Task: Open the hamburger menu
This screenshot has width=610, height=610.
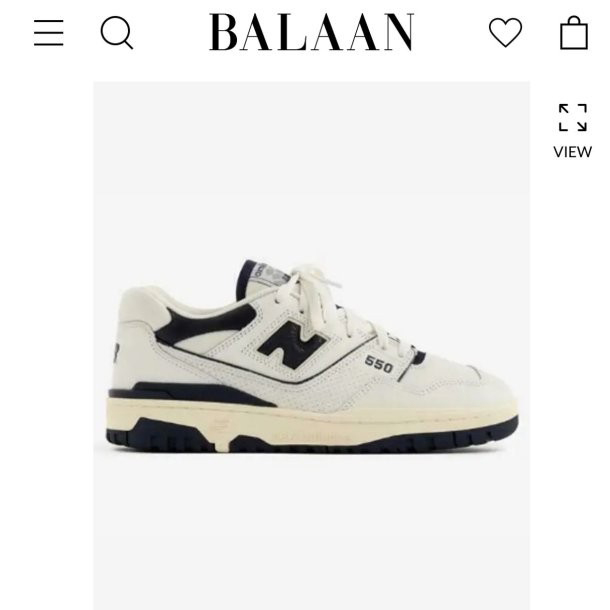Action: tap(48, 33)
